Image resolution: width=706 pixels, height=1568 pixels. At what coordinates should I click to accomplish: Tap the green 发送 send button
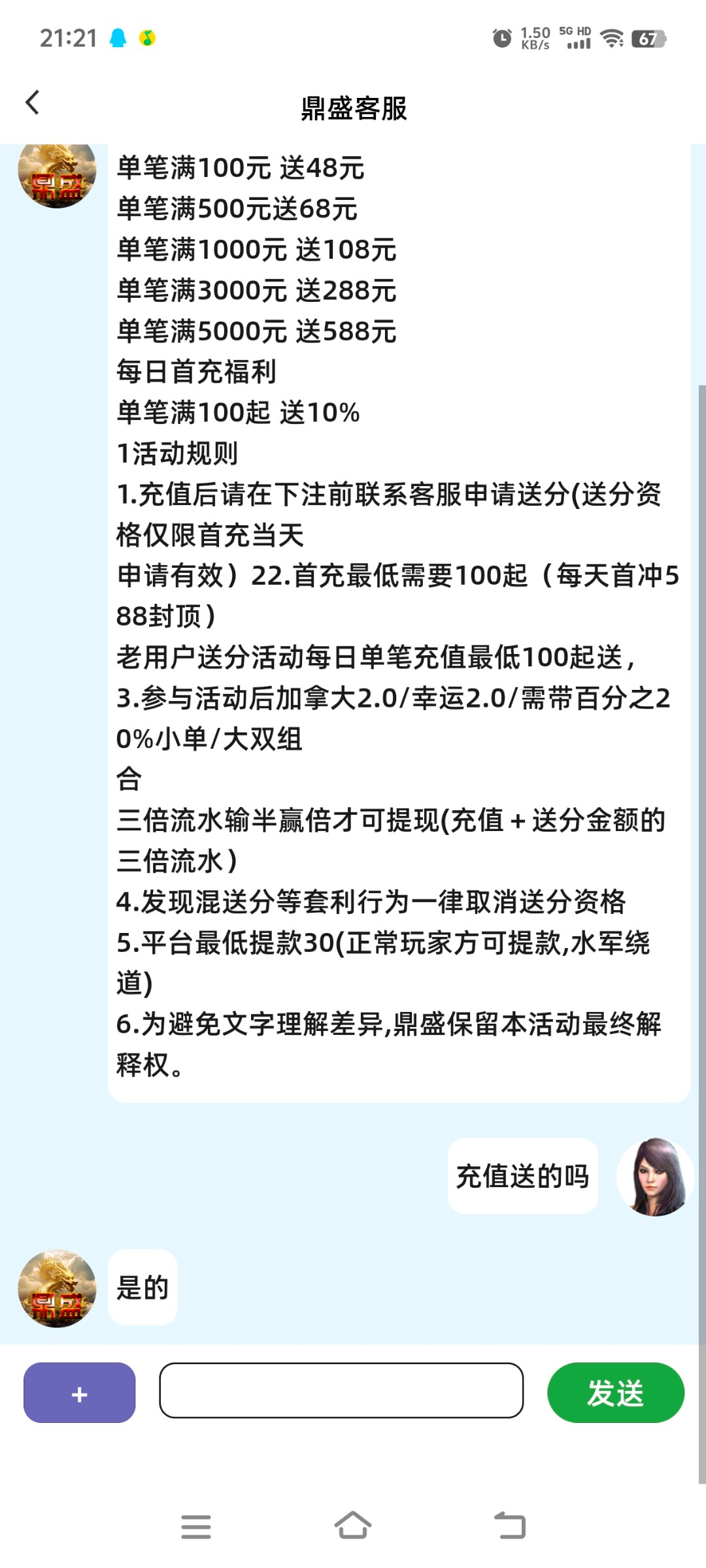pos(615,1392)
